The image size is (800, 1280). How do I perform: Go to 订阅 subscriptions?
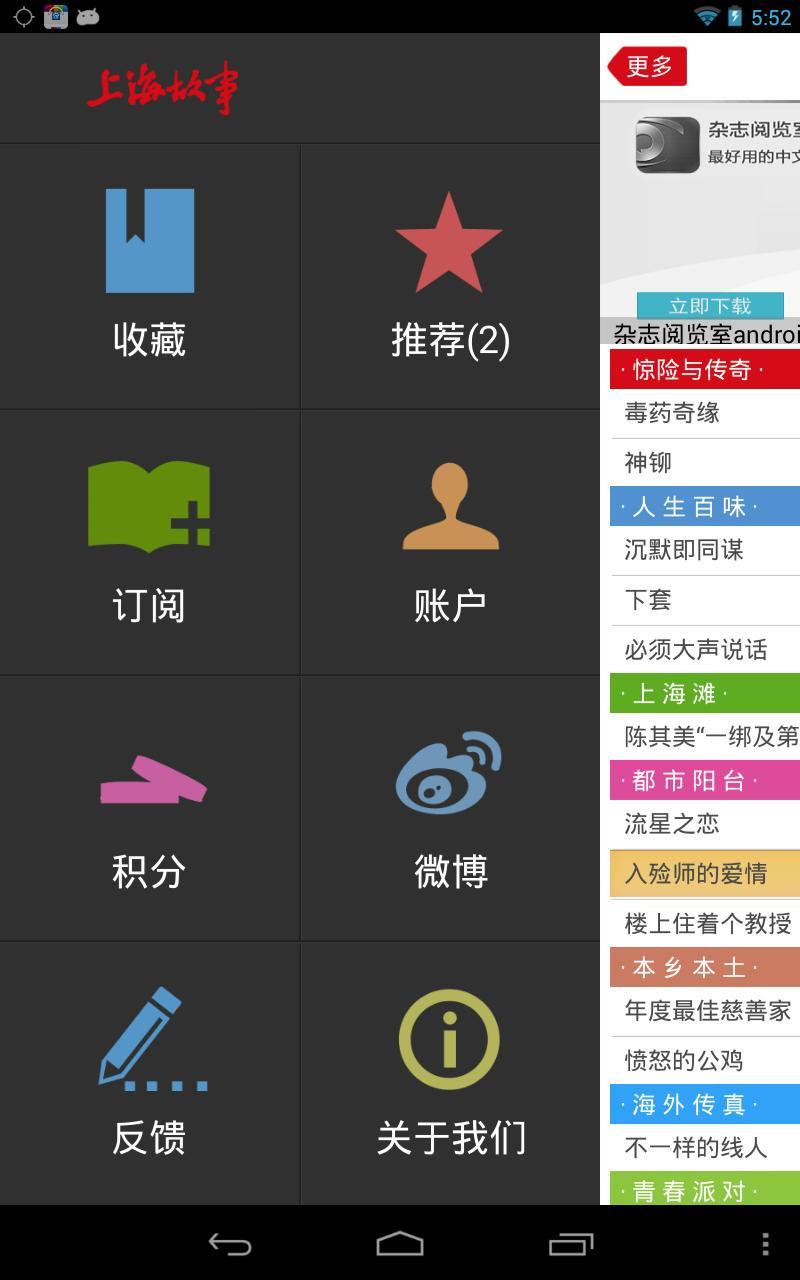[x=150, y=542]
